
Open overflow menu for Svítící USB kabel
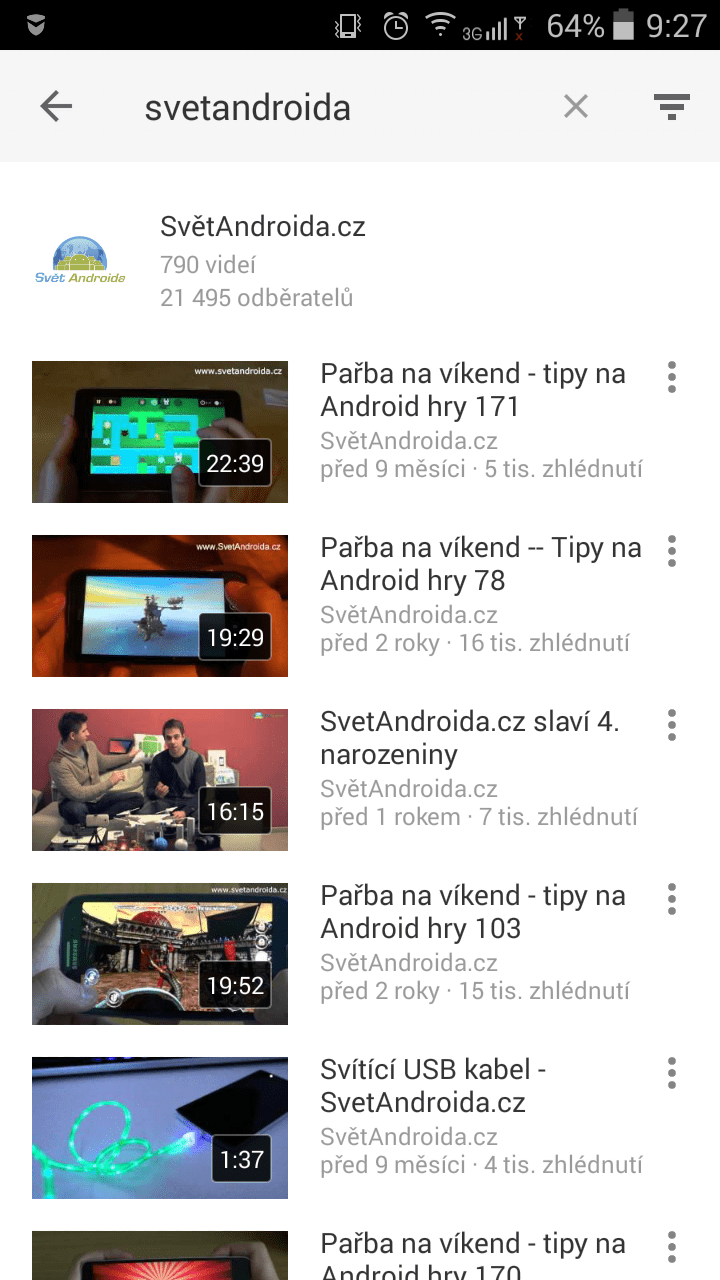[672, 1073]
